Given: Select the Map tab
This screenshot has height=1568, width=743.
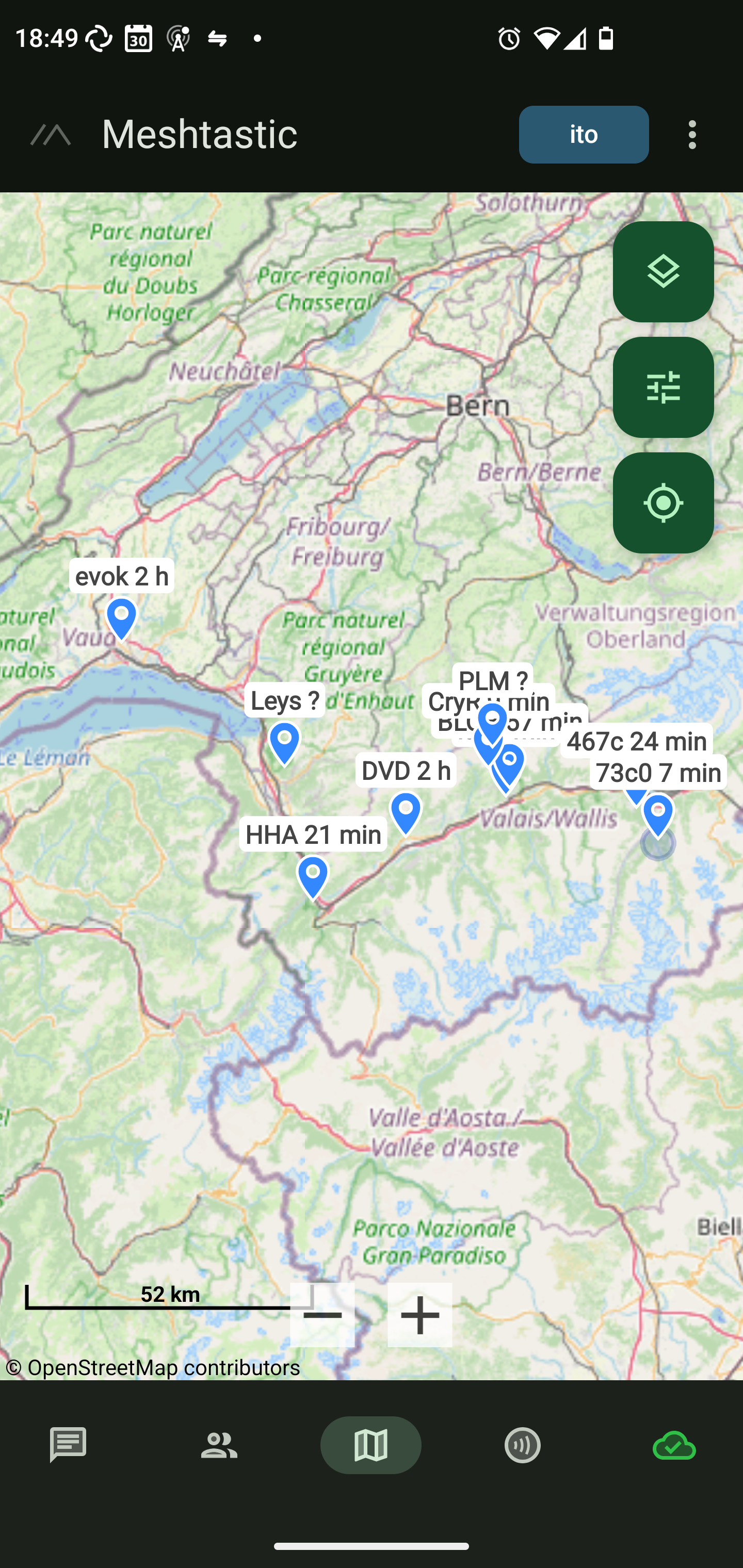Looking at the screenshot, I should click(371, 1445).
